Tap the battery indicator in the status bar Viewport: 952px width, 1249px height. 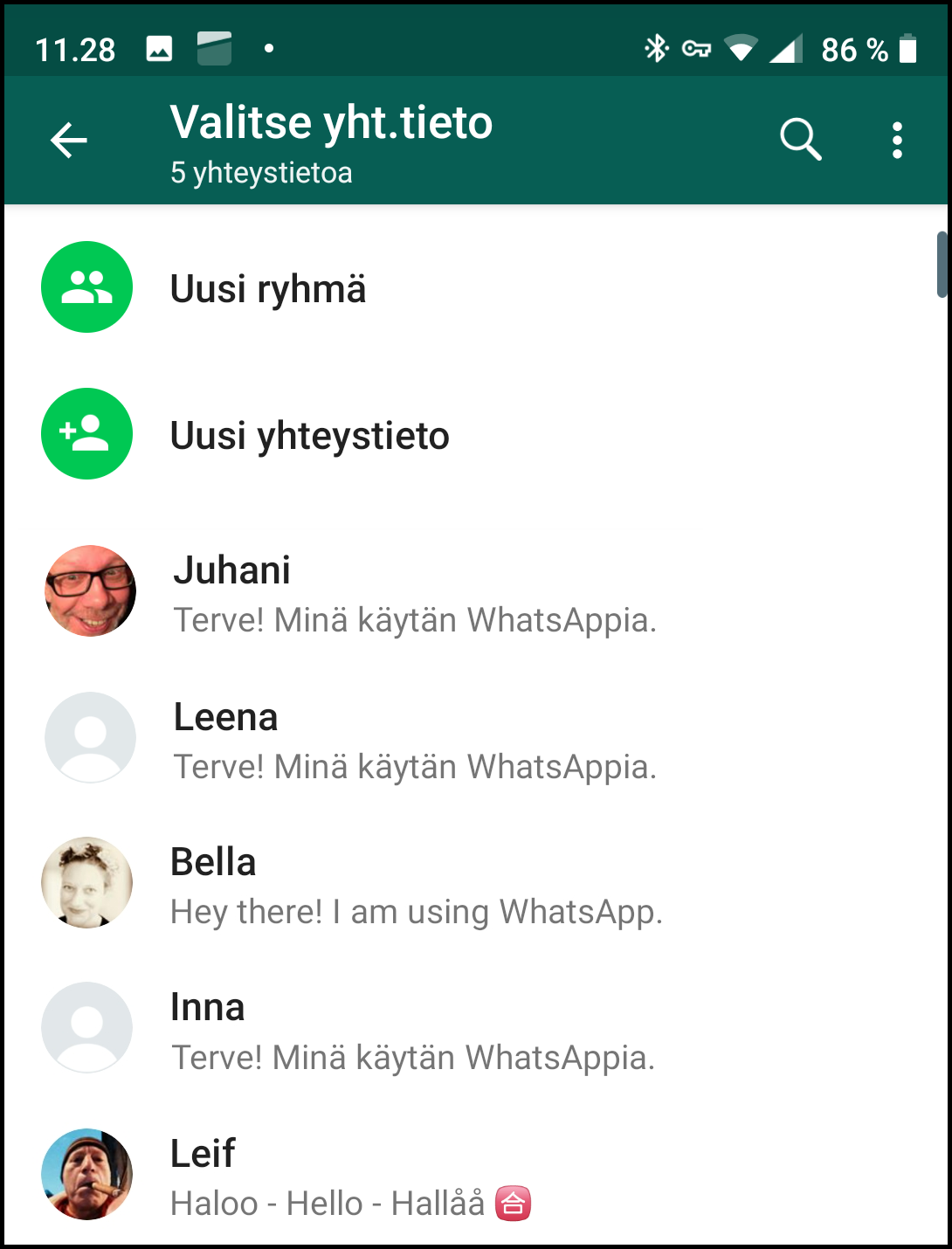(x=906, y=50)
